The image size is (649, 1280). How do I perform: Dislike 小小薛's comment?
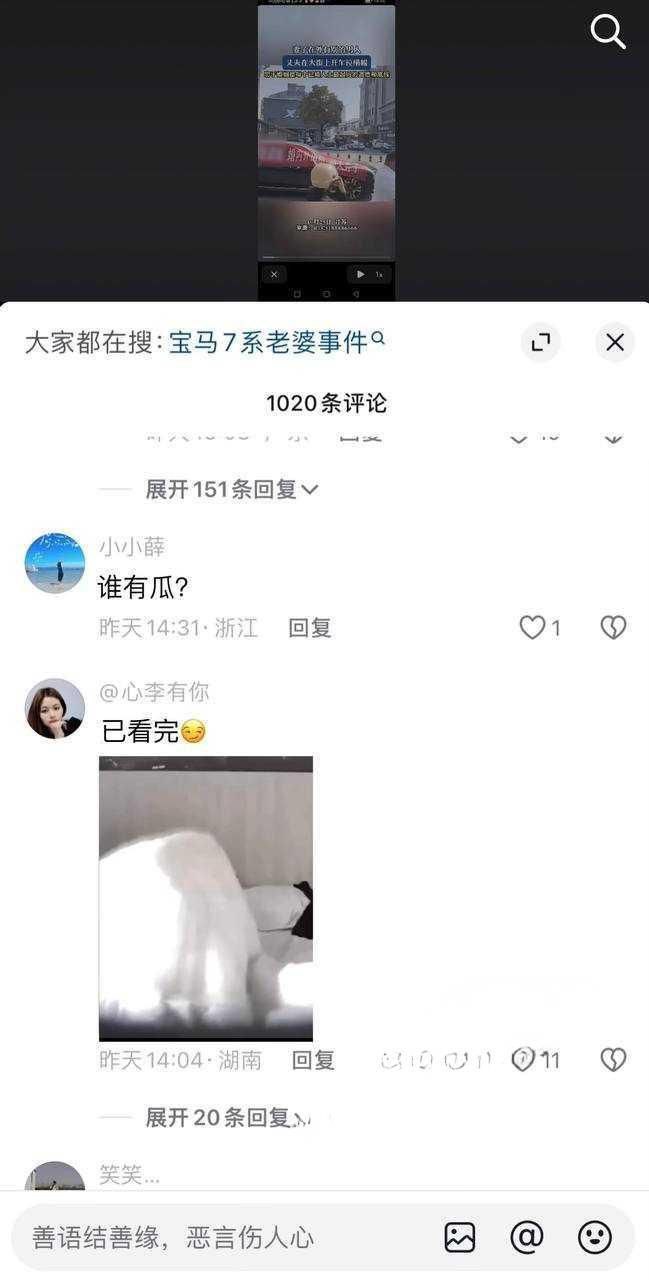coord(613,628)
